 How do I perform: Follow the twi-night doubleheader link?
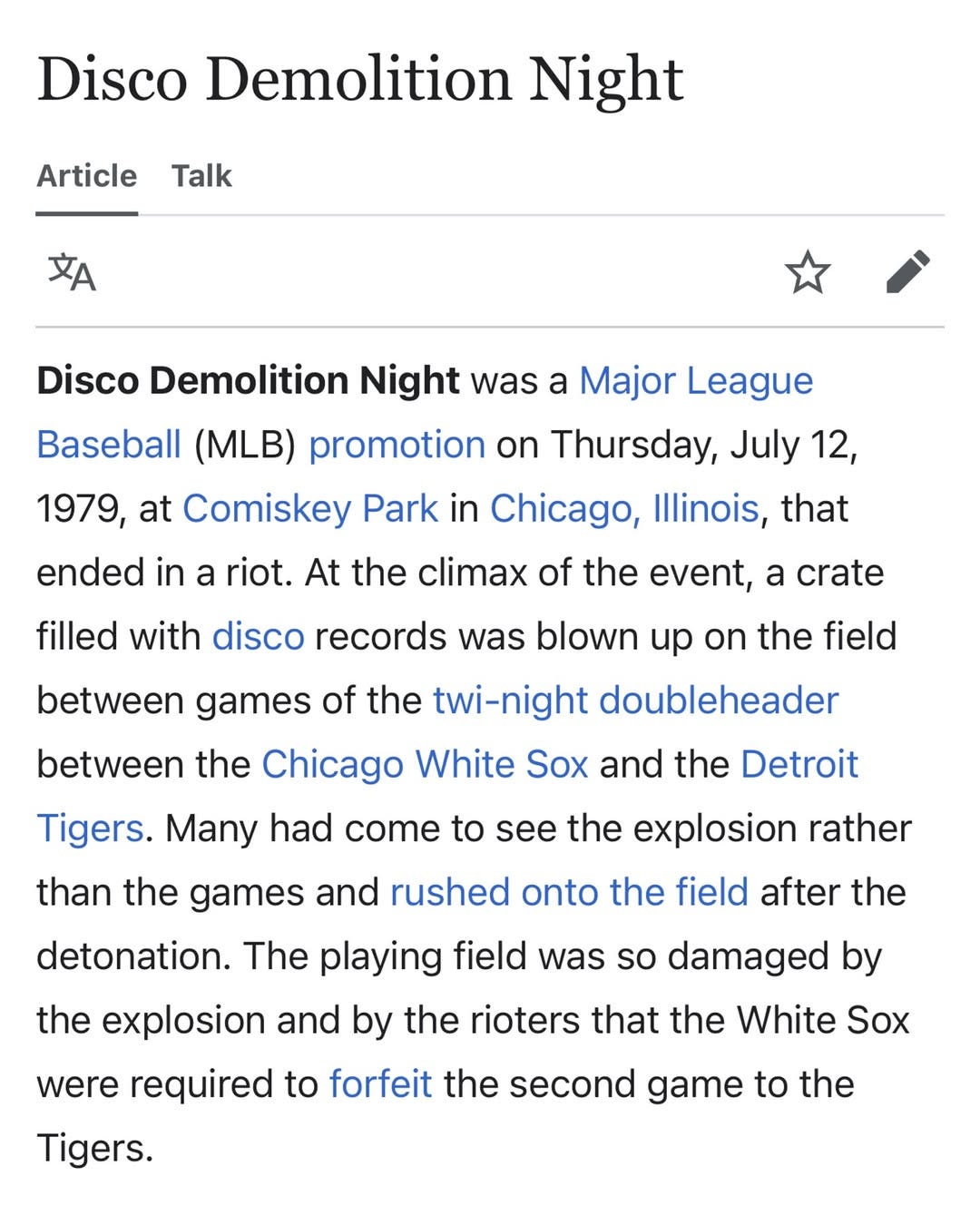click(x=635, y=701)
